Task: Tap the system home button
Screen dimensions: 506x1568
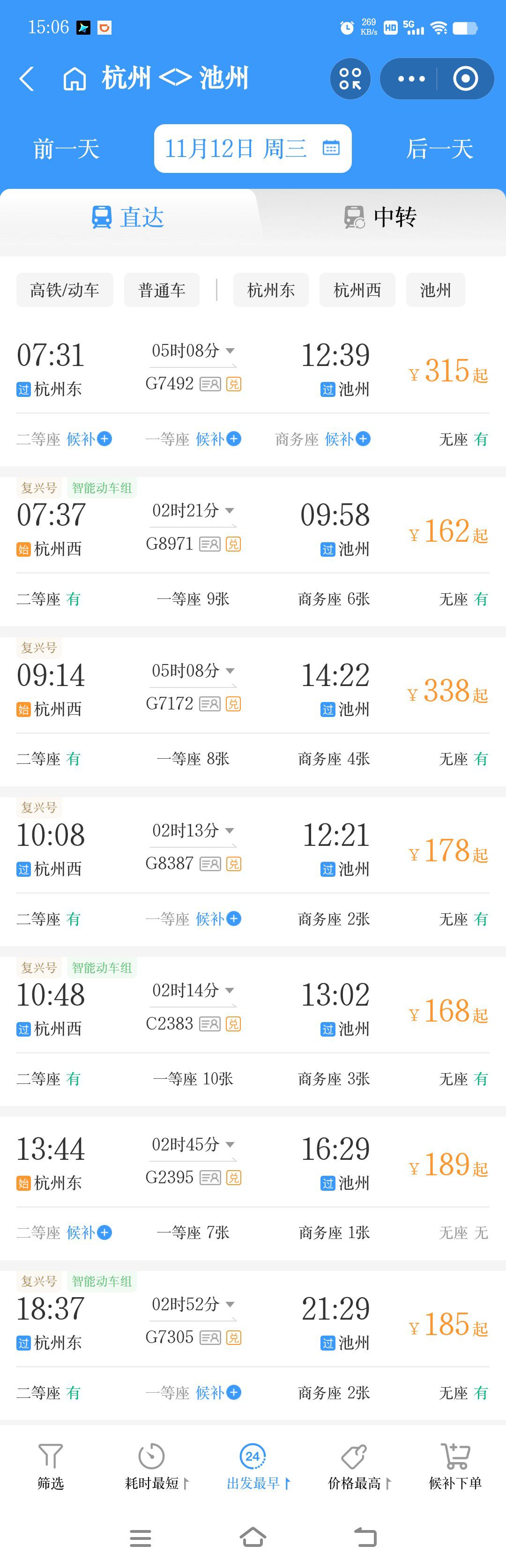Action: (x=253, y=1537)
